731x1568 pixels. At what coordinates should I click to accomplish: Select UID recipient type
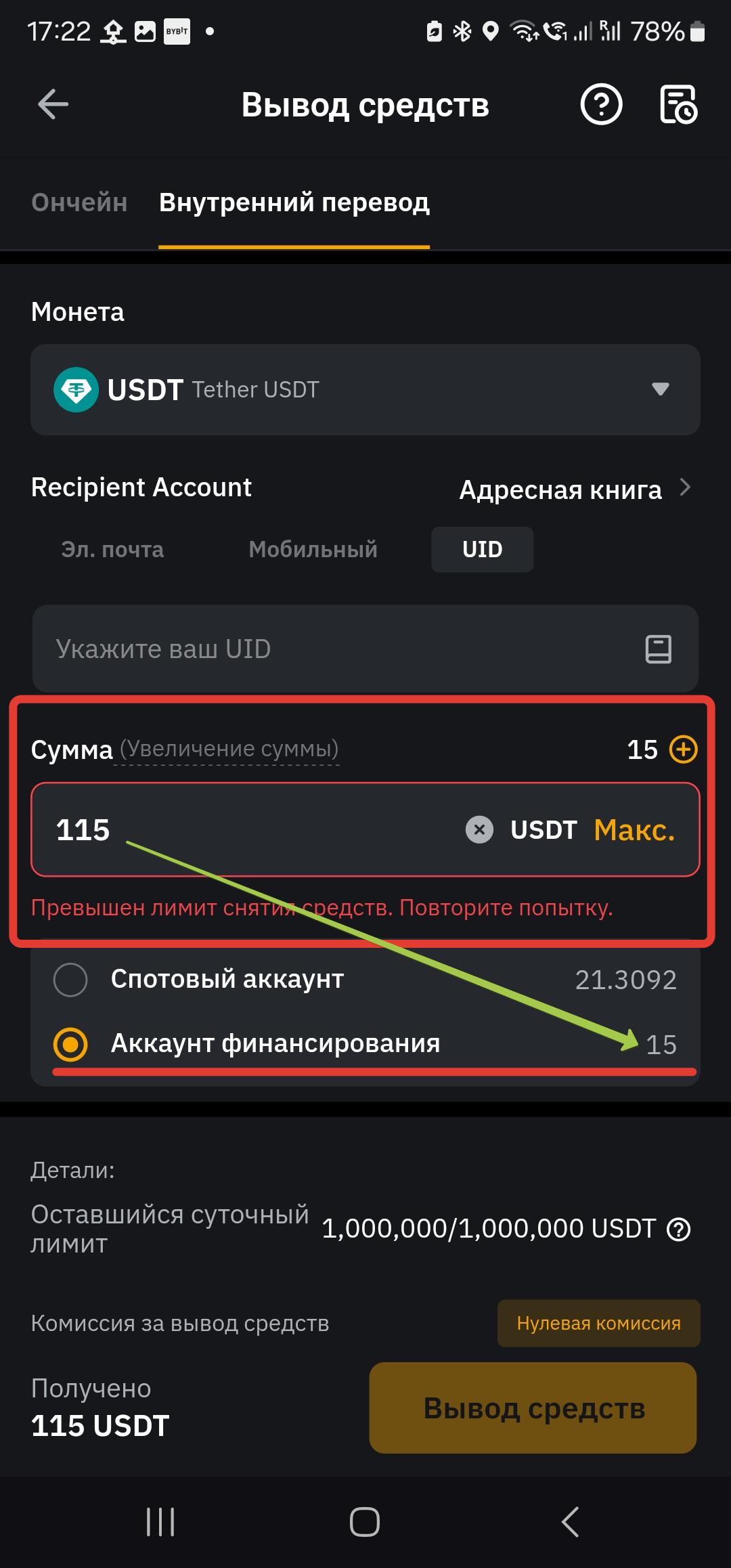(482, 549)
